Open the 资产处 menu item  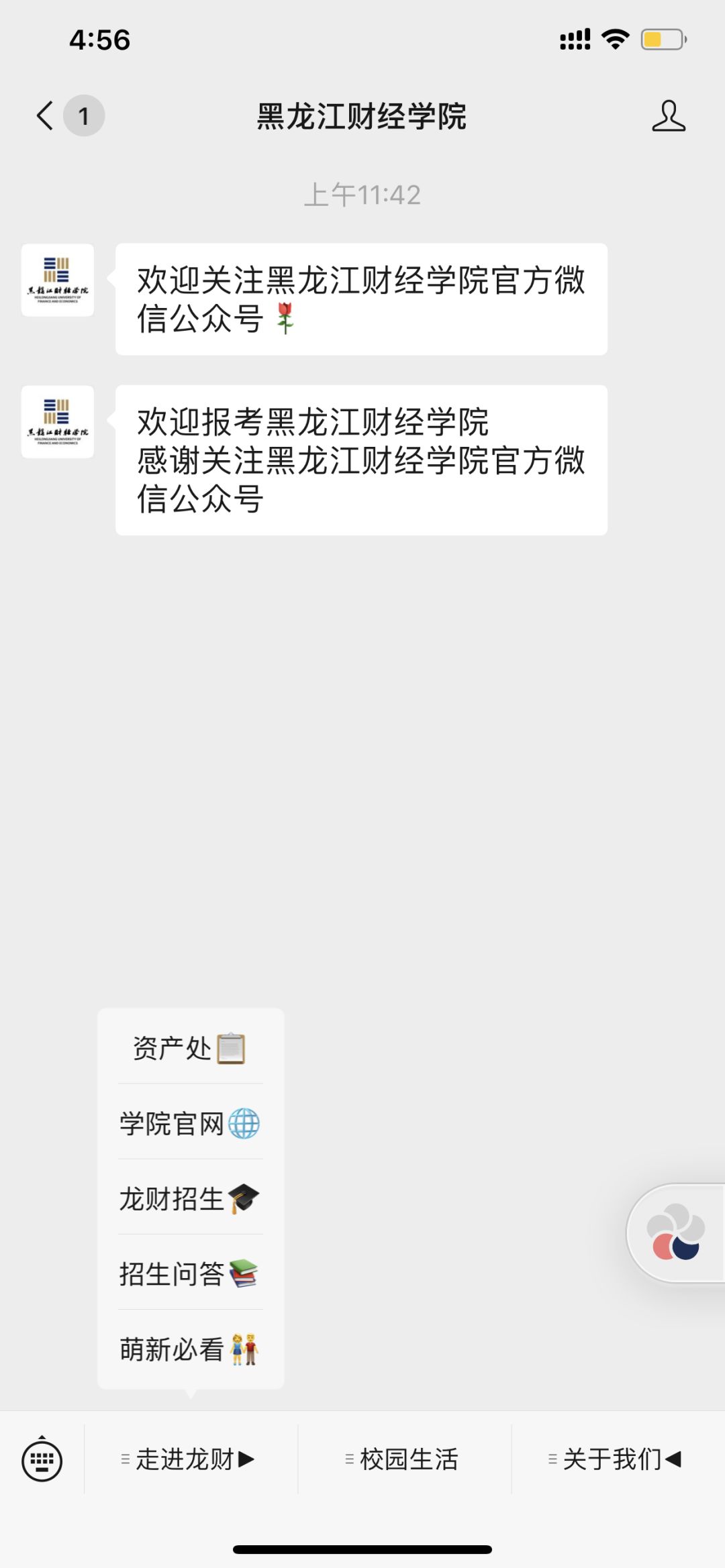point(190,1048)
